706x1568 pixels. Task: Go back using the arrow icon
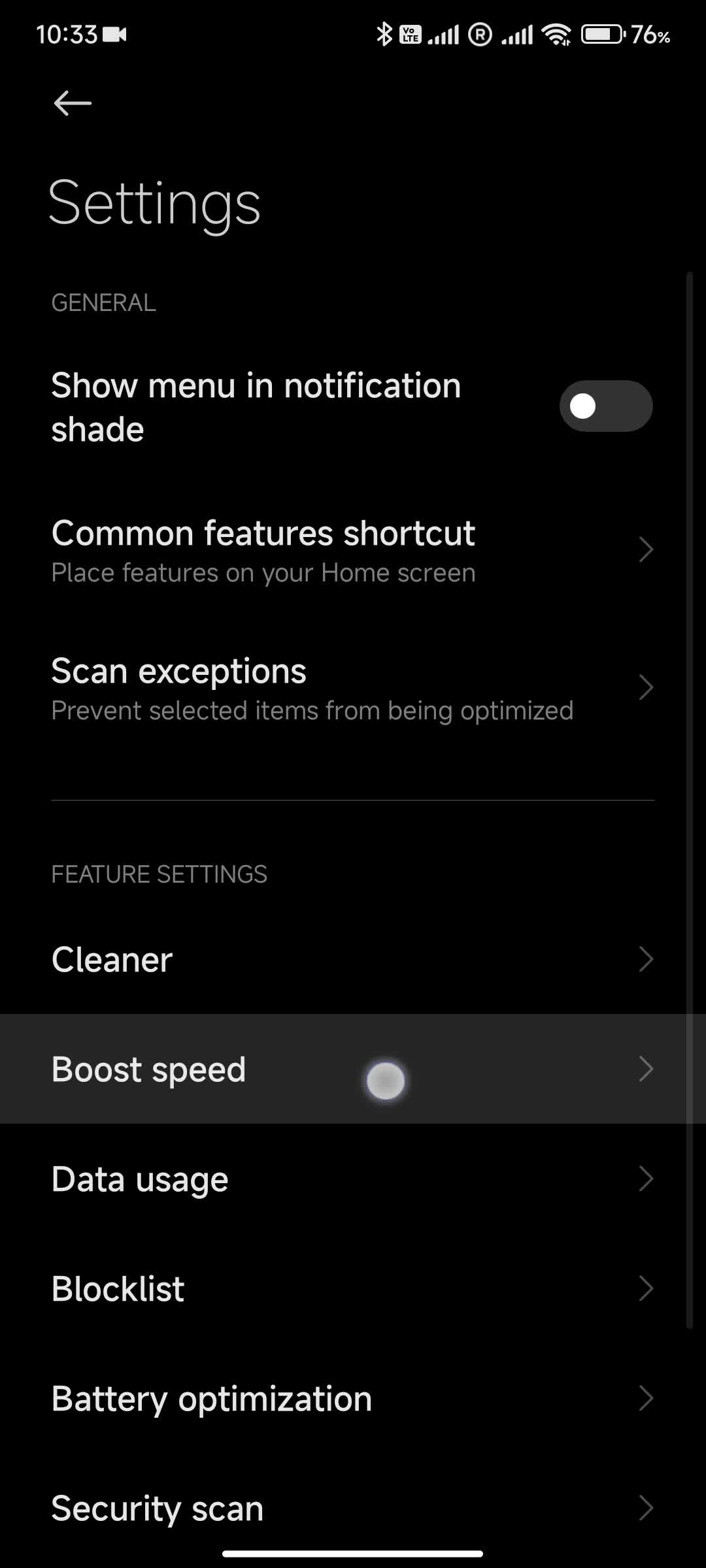[73, 103]
